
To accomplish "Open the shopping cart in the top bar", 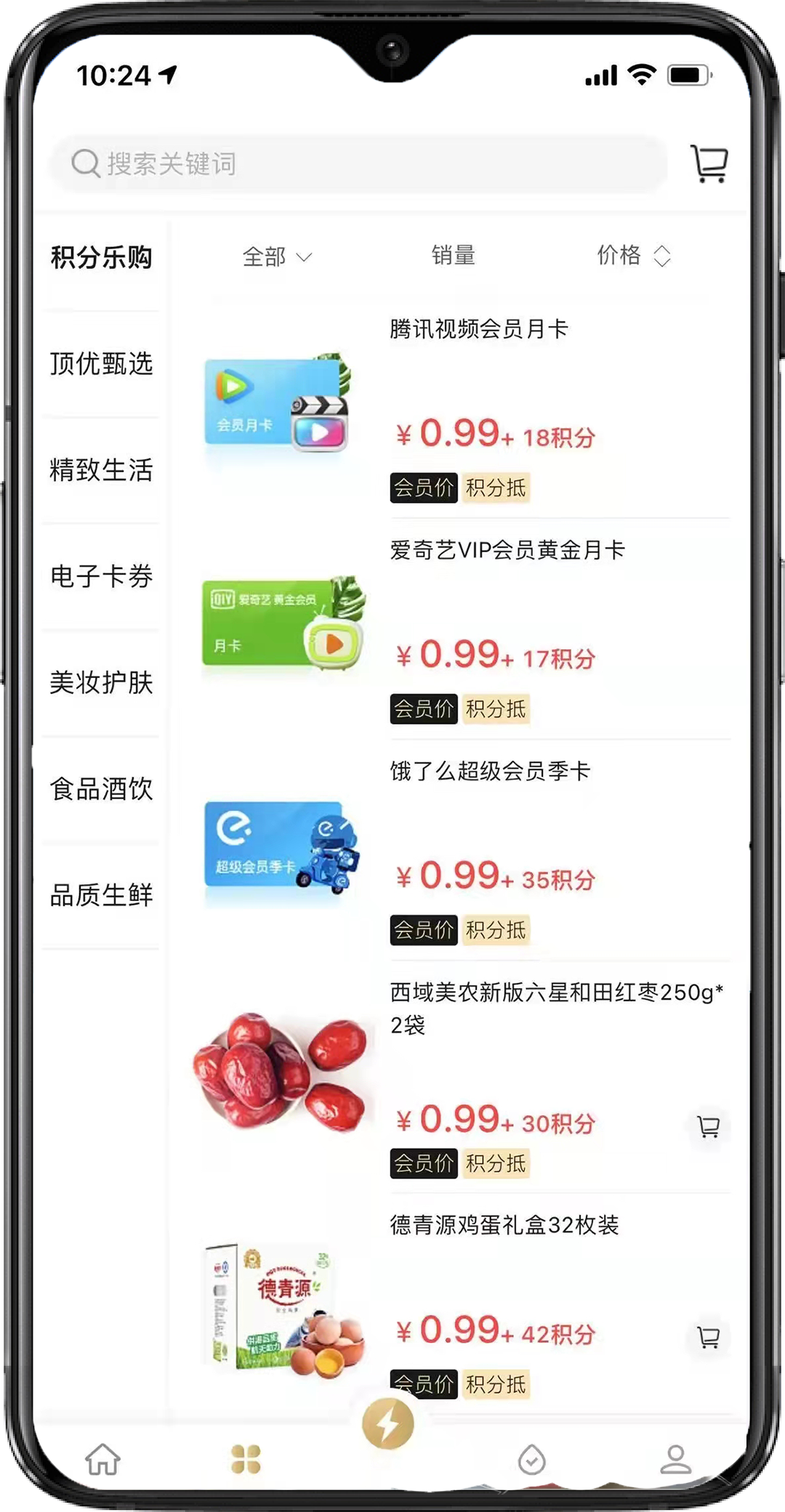I will click(709, 163).
